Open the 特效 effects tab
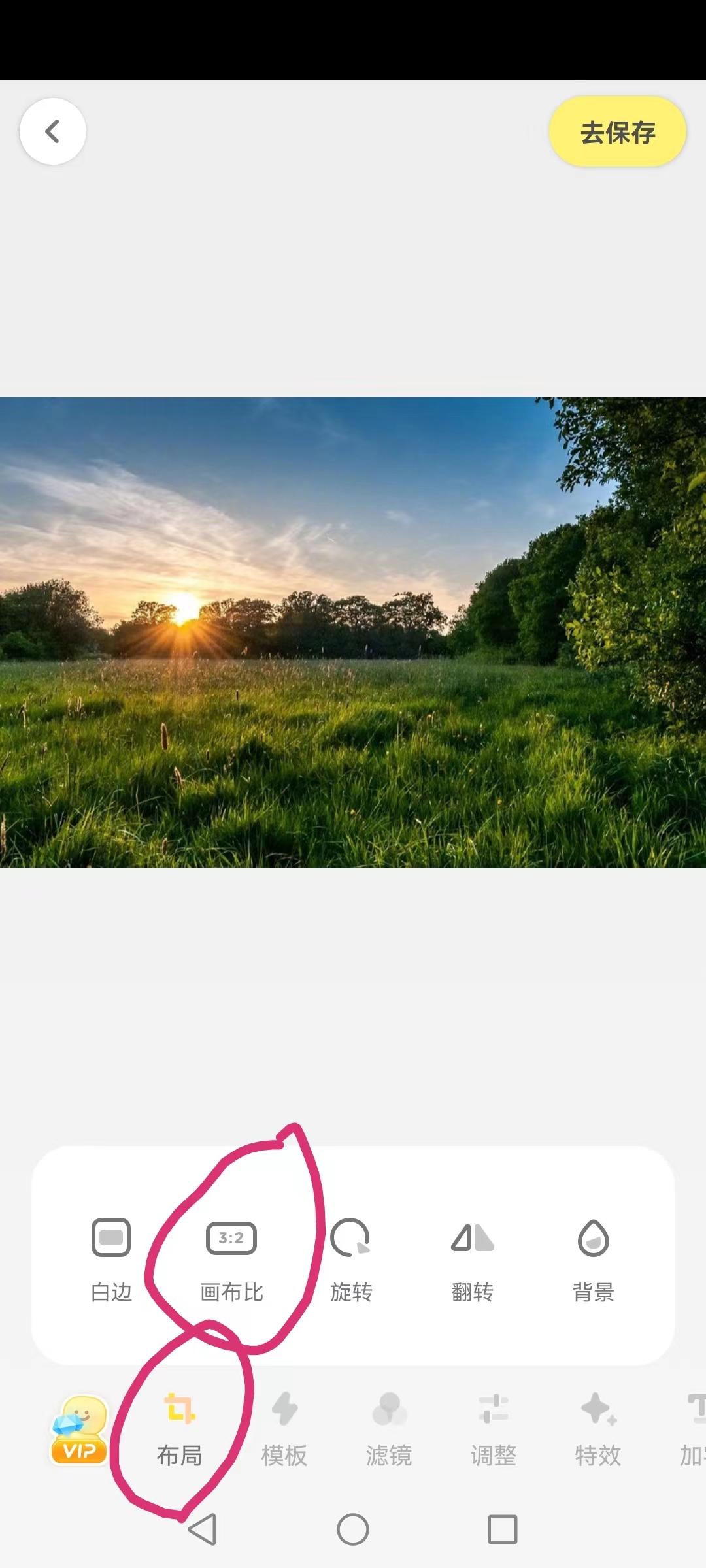The height and width of the screenshot is (1568, 706). click(x=598, y=1431)
